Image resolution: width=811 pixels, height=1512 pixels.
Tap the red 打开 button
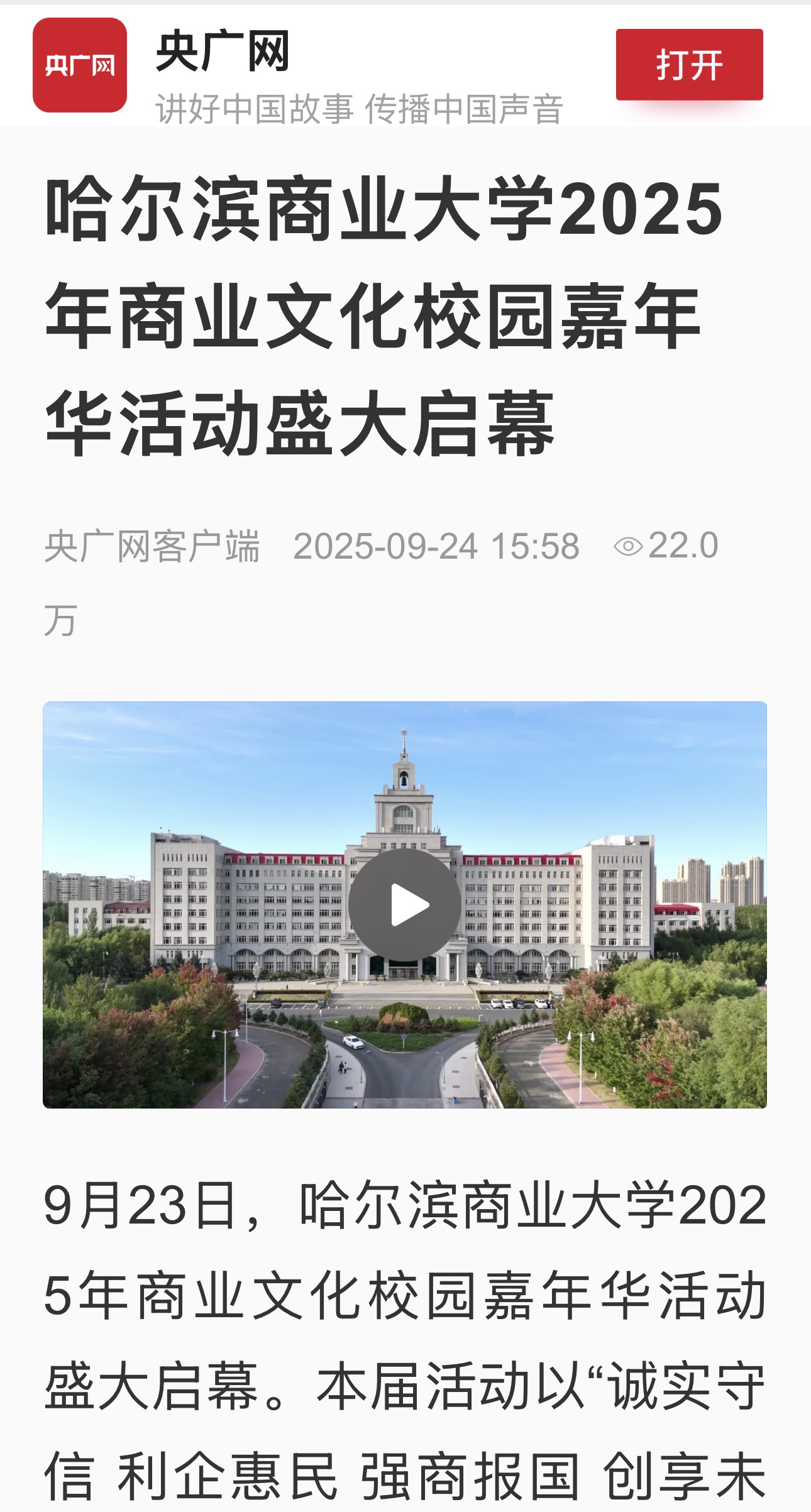689,65
